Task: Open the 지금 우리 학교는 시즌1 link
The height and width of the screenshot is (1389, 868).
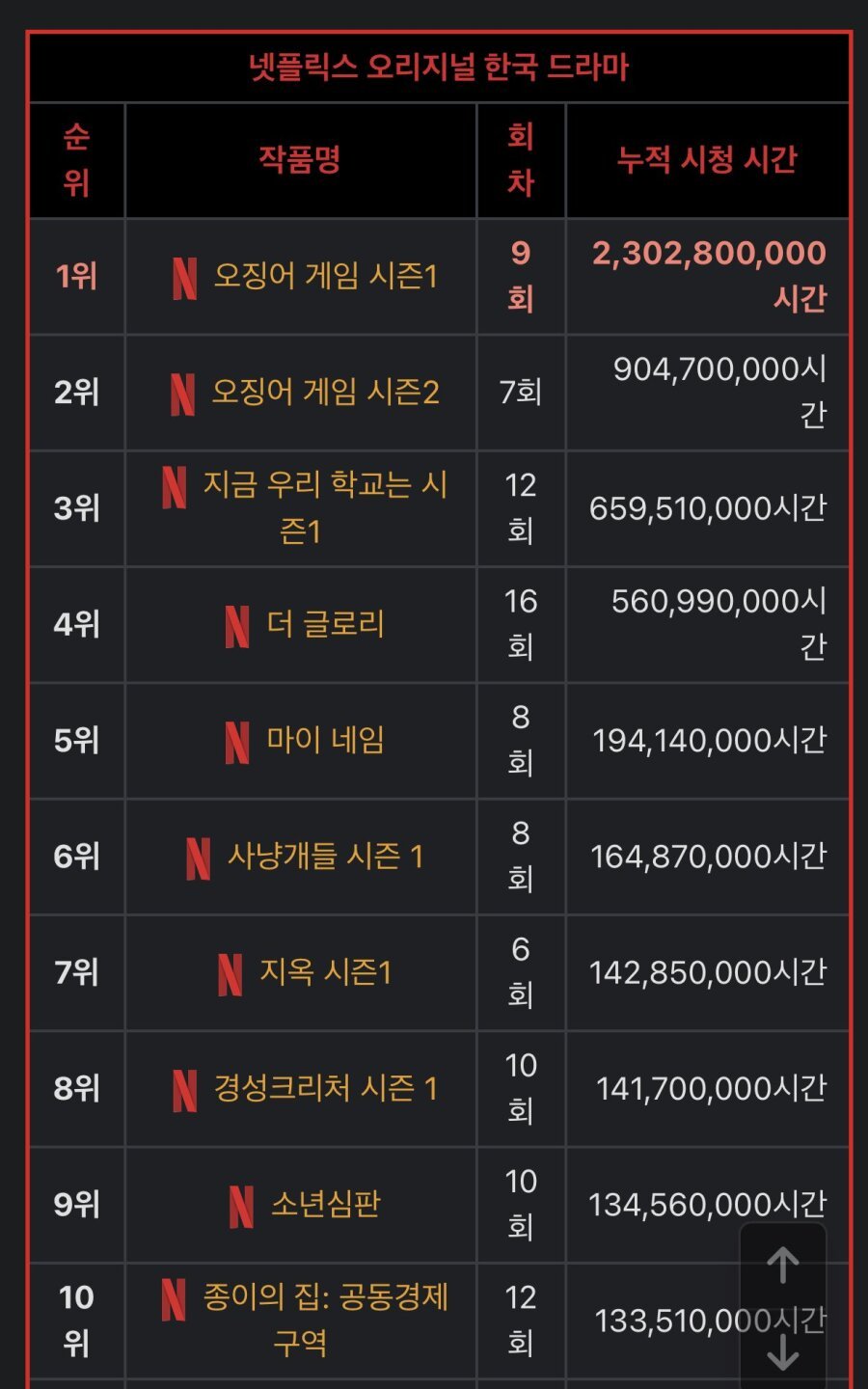Action: [324, 507]
